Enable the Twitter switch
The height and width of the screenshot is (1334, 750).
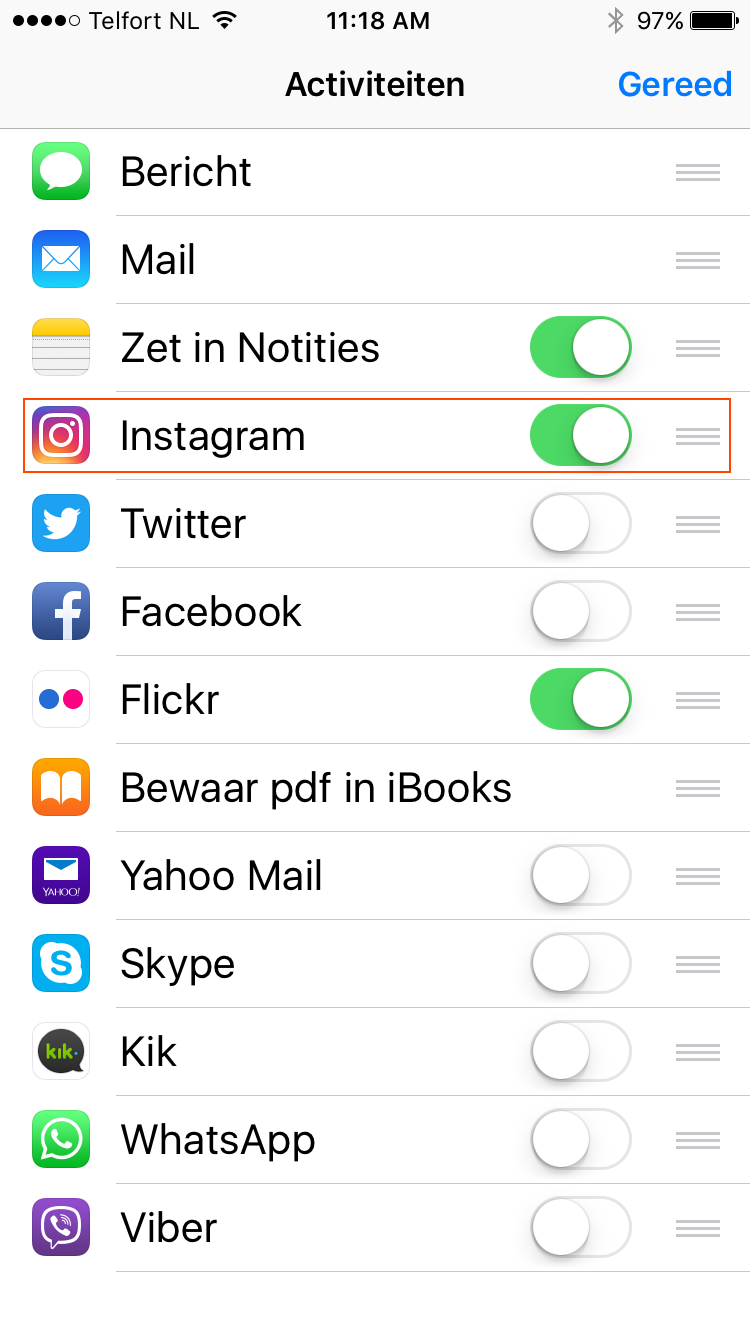click(x=581, y=524)
